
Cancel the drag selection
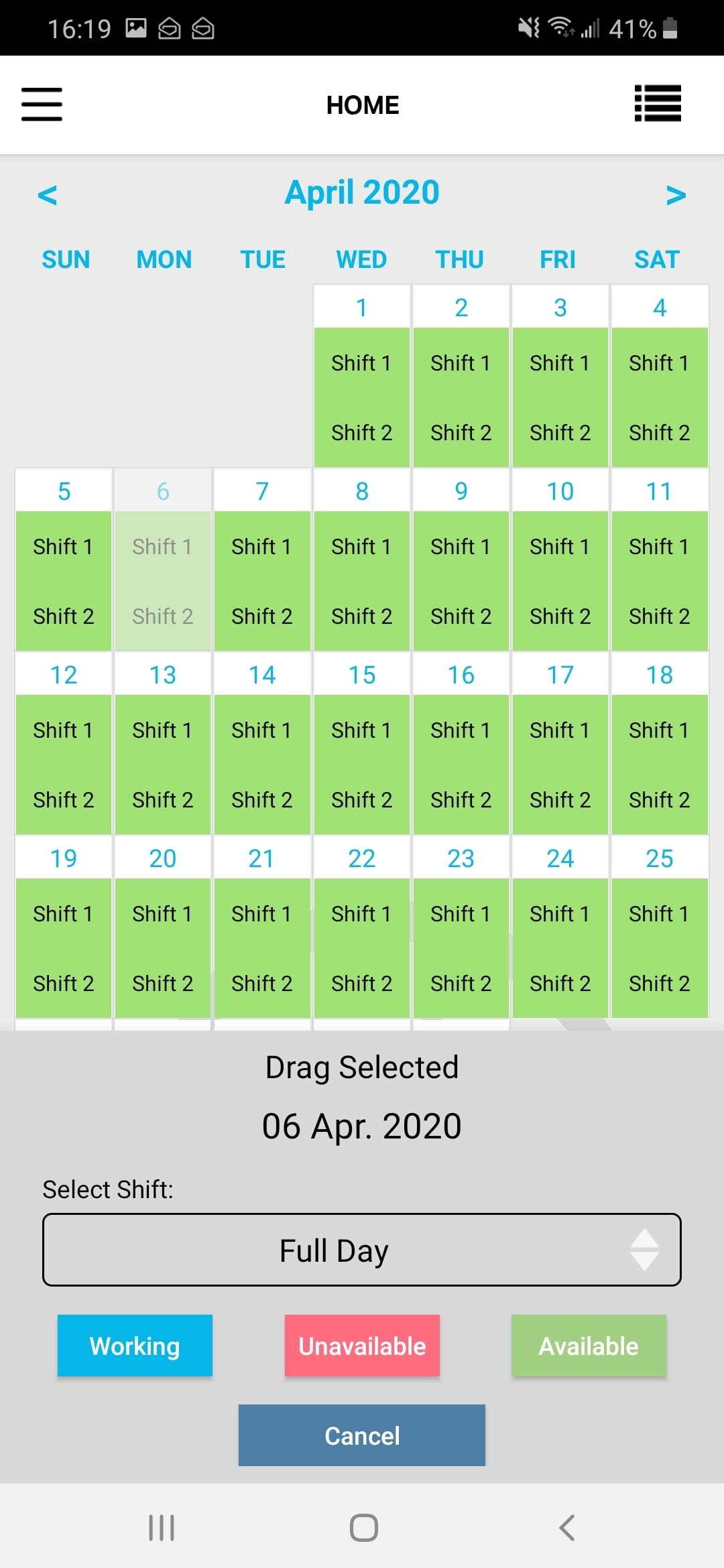(x=362, y=1435)
